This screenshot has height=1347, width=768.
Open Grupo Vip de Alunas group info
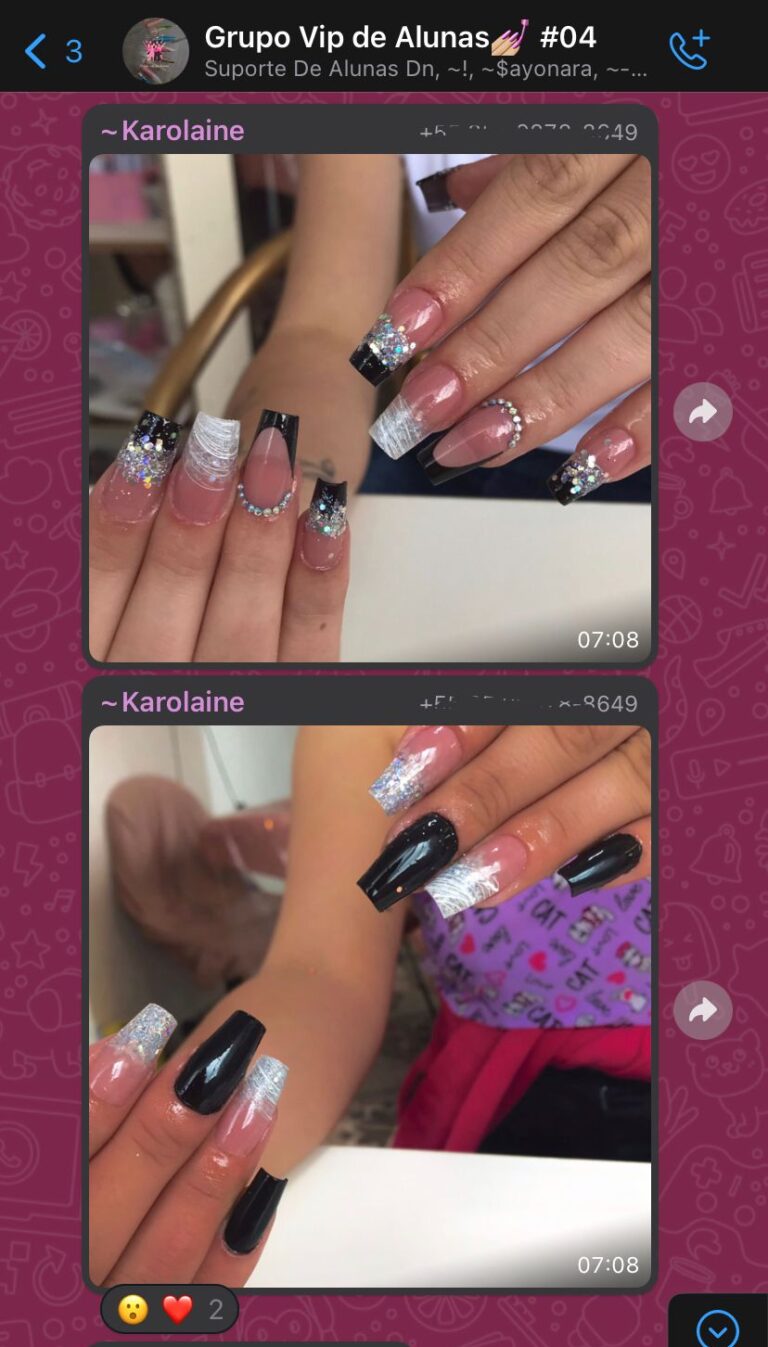(400, 38)
